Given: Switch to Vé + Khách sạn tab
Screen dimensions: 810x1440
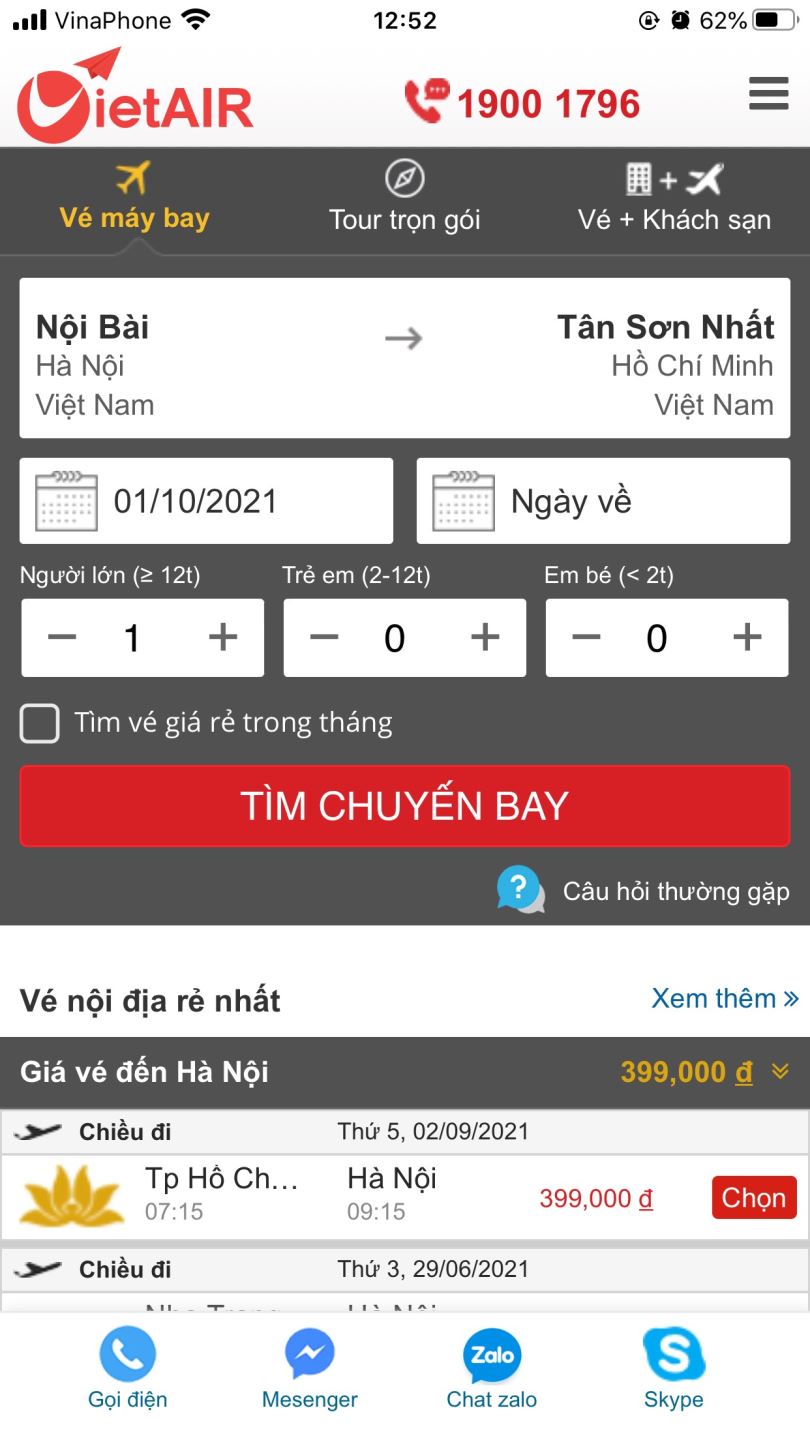Looking at the screenshot, I should [674, 200].
